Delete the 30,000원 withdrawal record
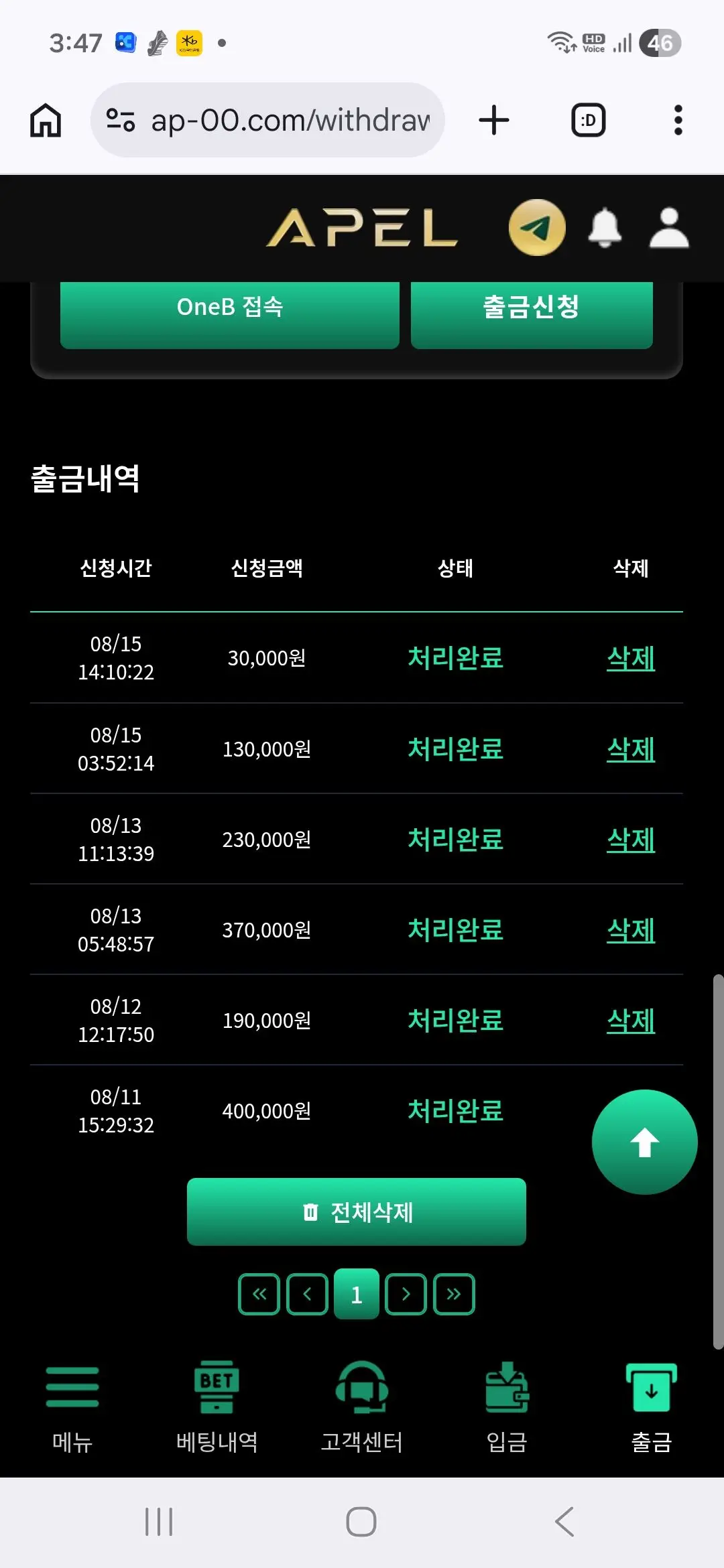Viewport: 724px width, 1568px height. [631, 659]
